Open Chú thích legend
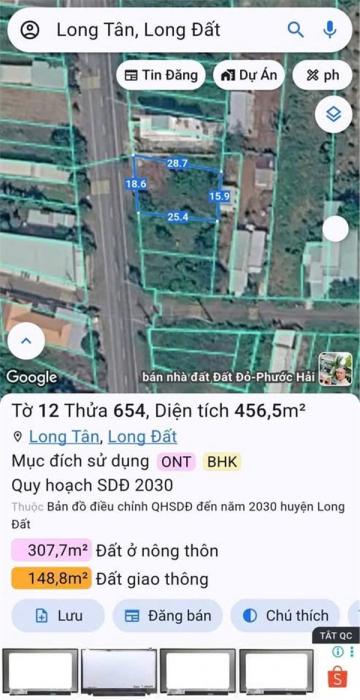Viewport: 360px width, 700px height. (x=285, y=616)
